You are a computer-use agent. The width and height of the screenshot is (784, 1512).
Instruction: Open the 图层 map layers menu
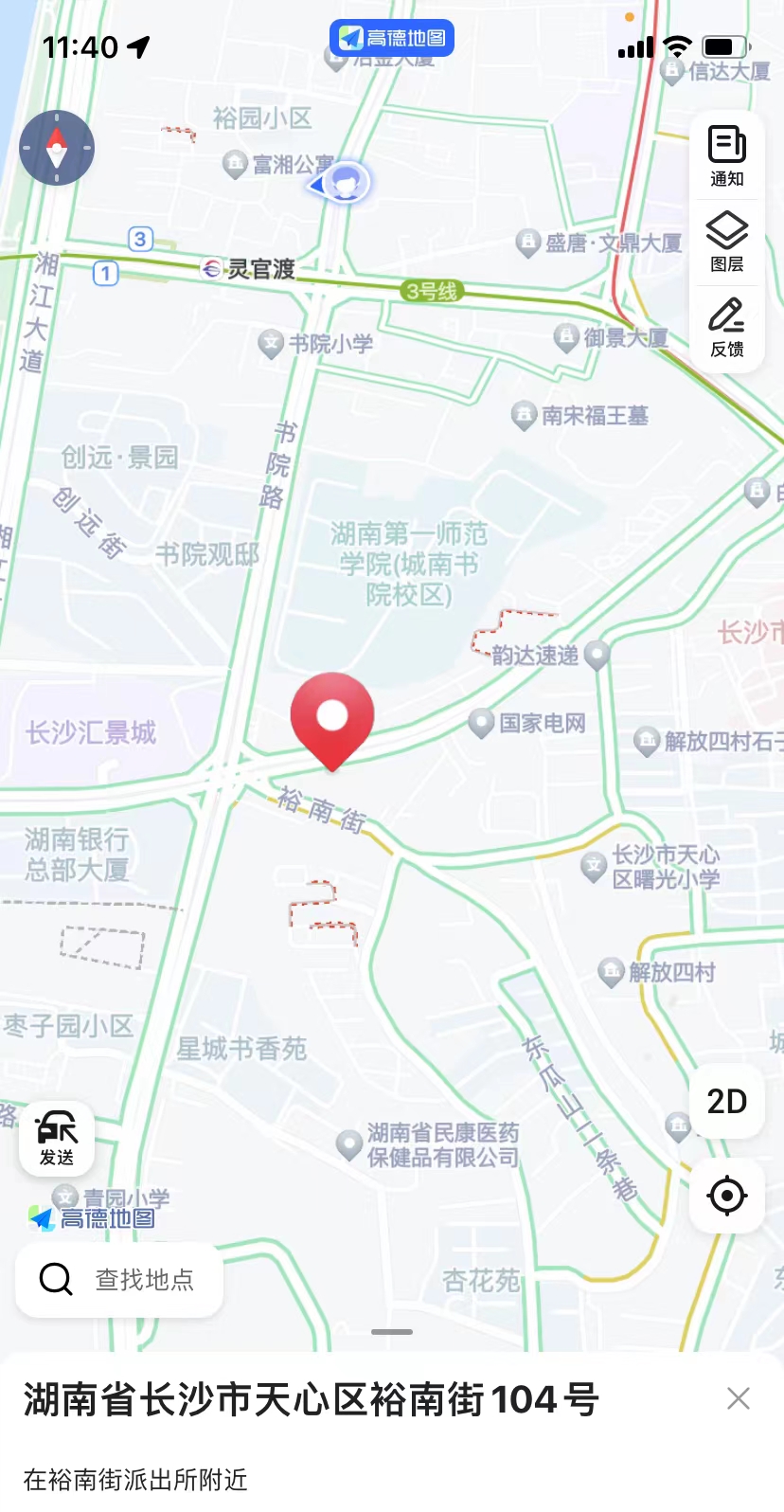click(726, 242)
